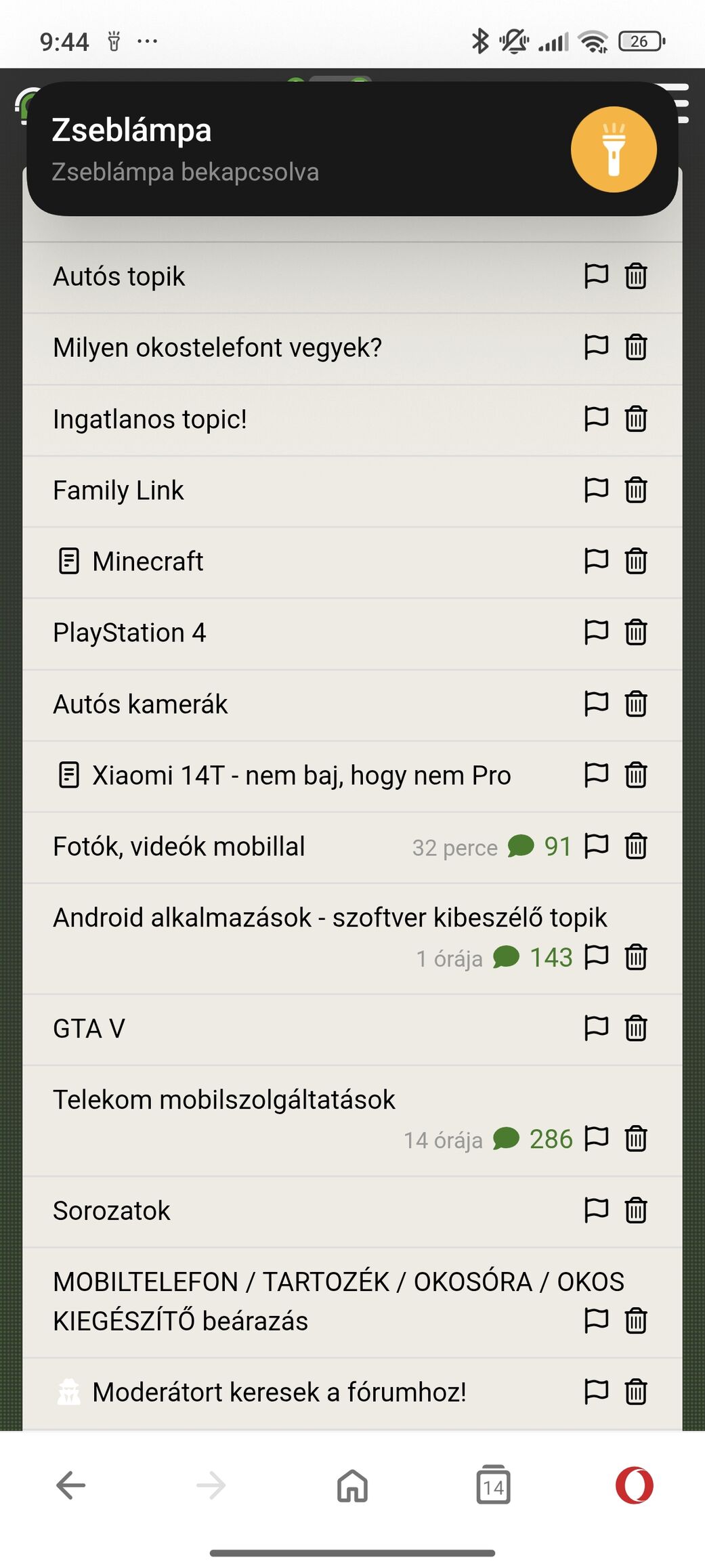Flag the Sorozatok topic

click(596, 1210)
